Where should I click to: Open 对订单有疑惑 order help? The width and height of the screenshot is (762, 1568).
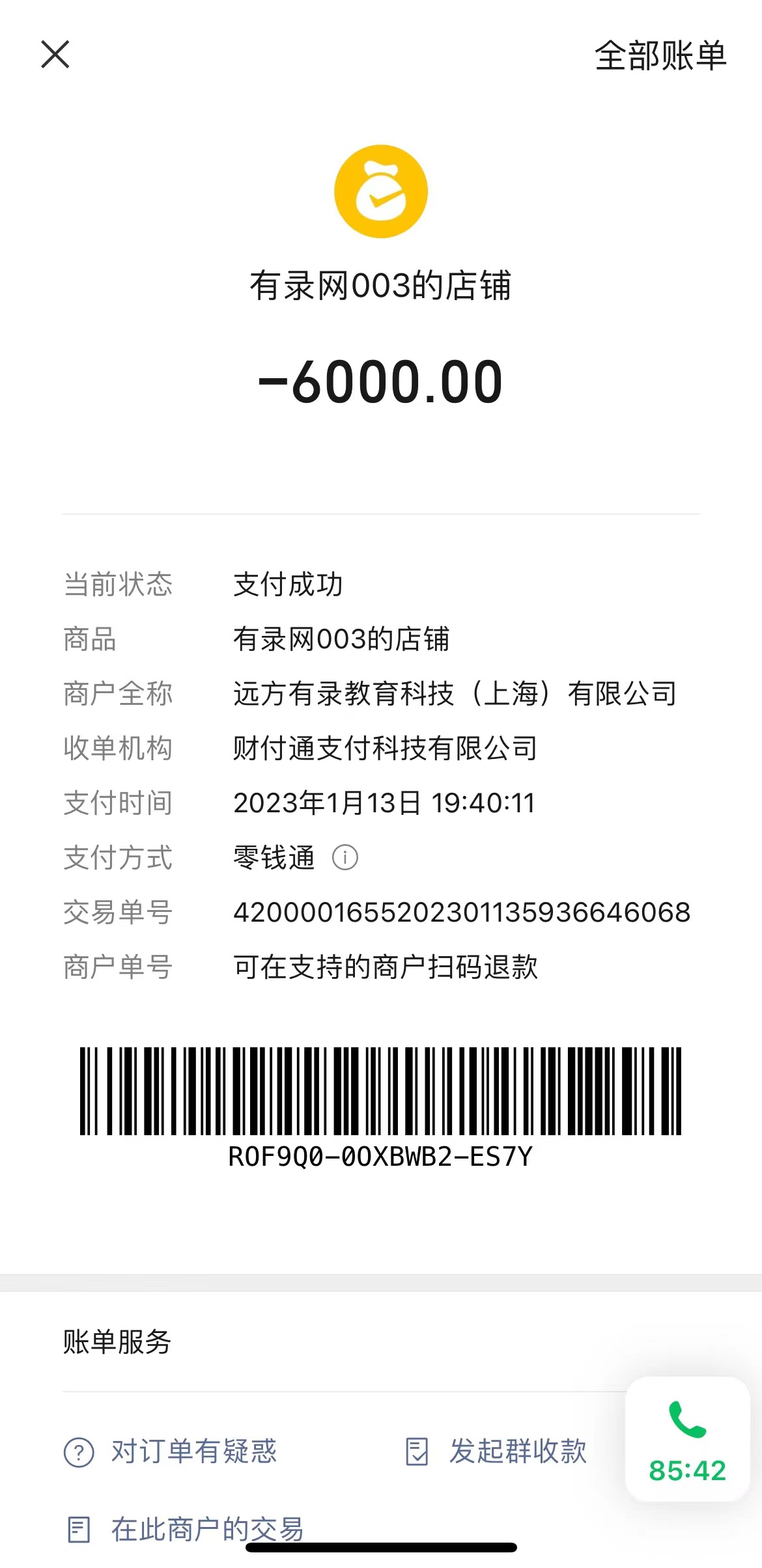(x=171, y=1451)
